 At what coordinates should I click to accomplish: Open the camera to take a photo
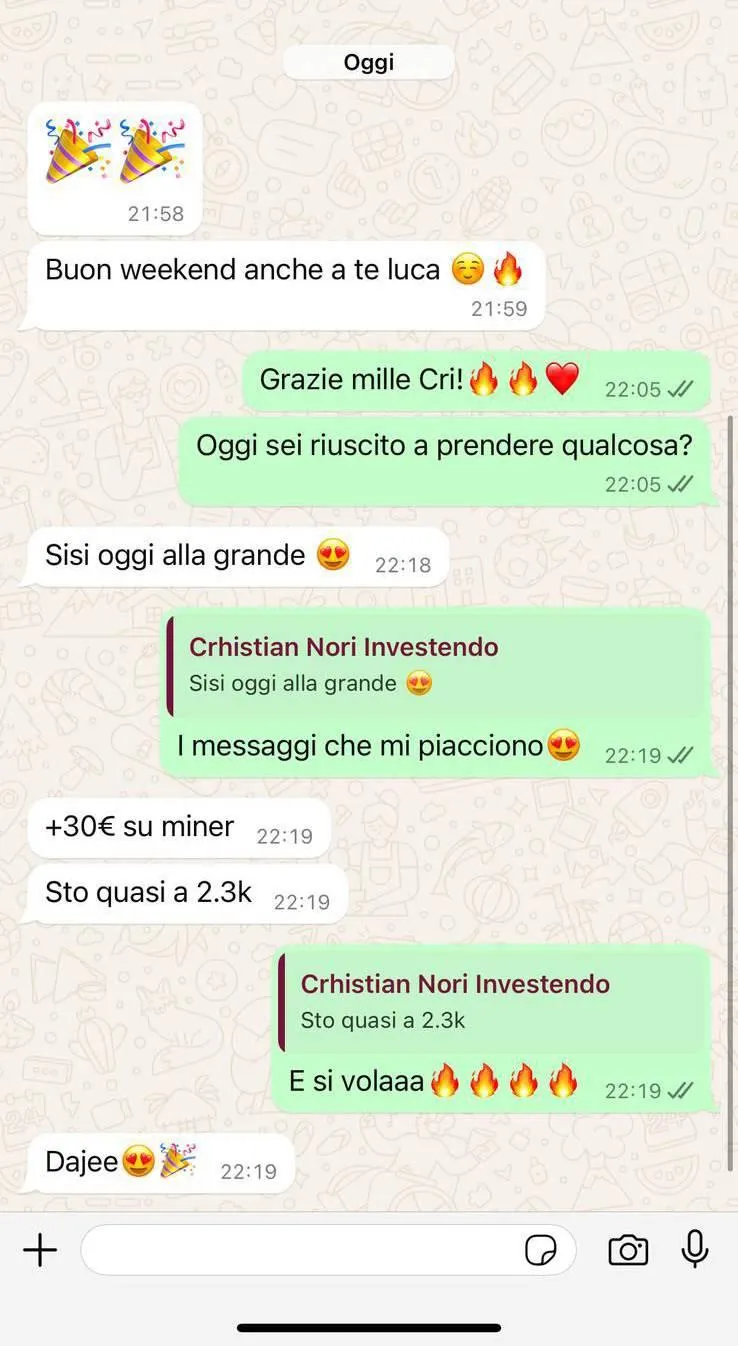[x=628, y=1250]
